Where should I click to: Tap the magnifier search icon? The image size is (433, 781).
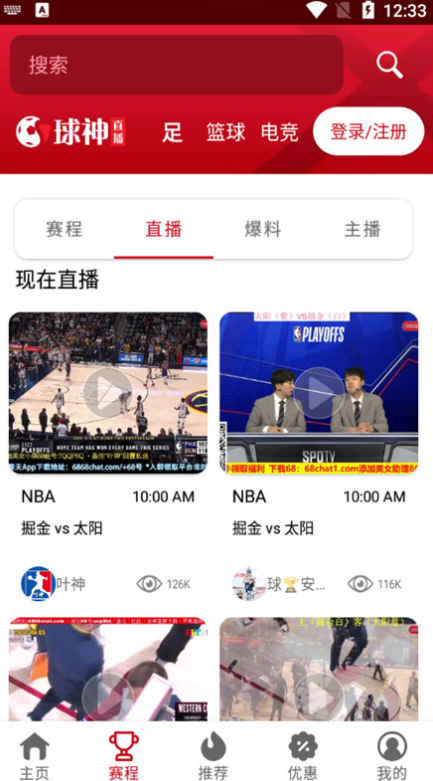pos(389,65)
